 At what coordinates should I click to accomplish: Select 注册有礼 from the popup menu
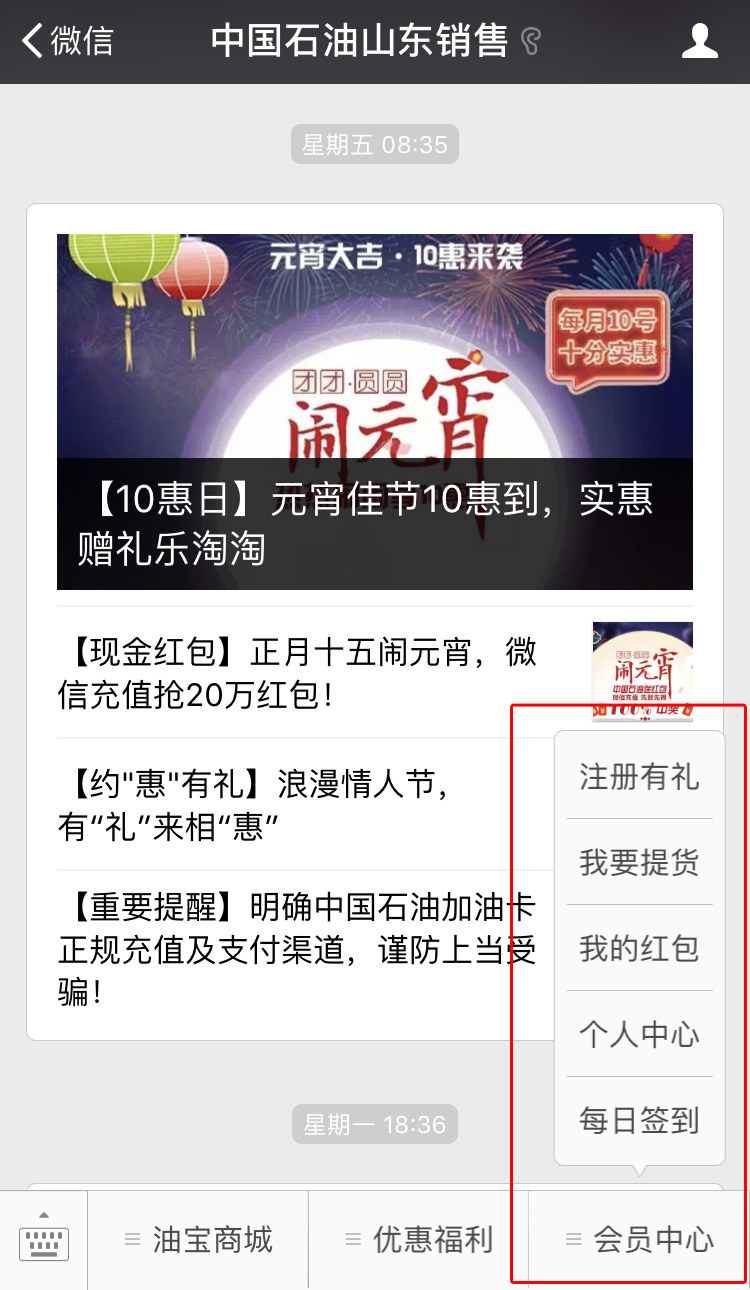pos(639,777)
